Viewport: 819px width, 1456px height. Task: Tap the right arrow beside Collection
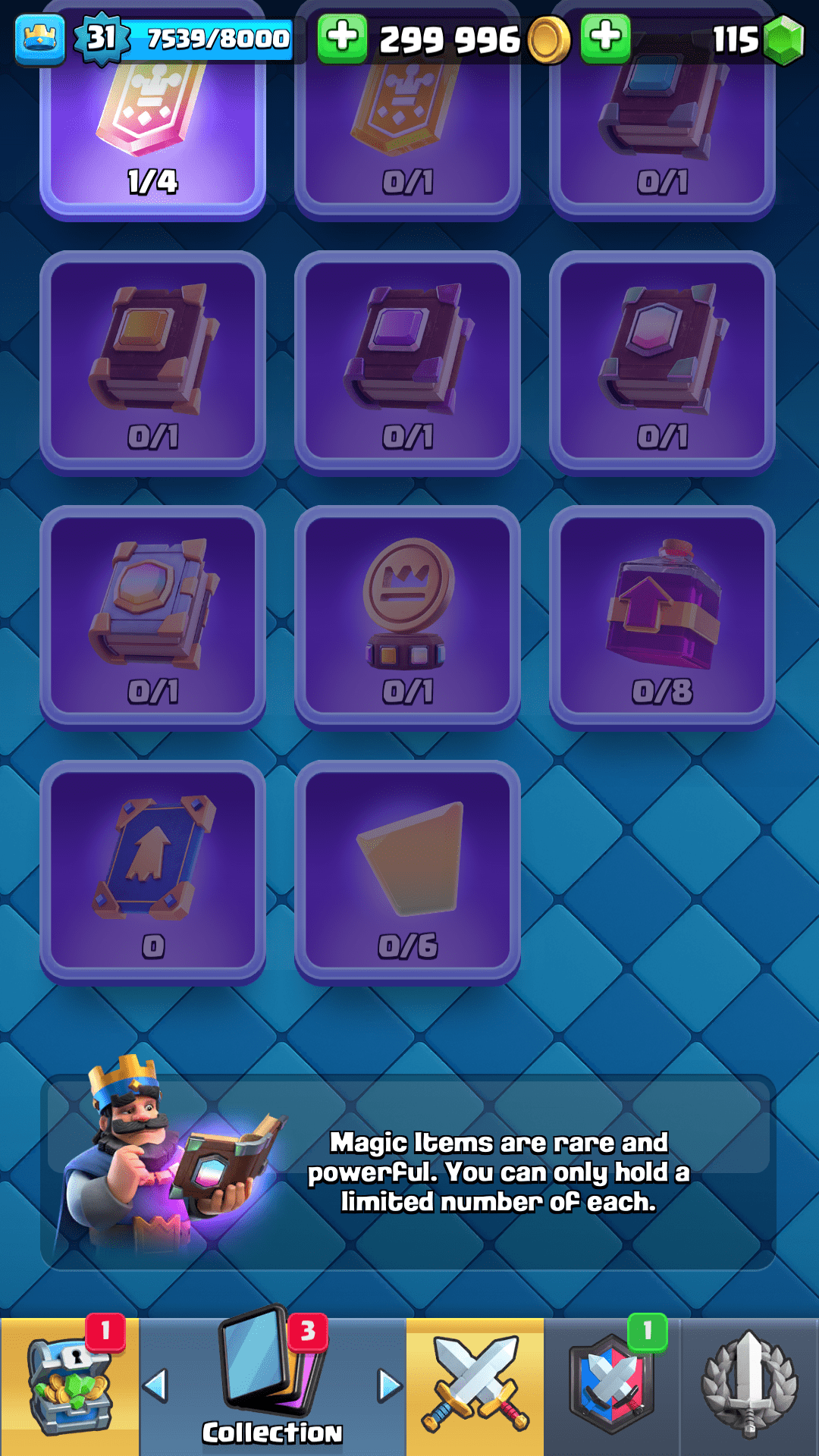pos(389,1385)
